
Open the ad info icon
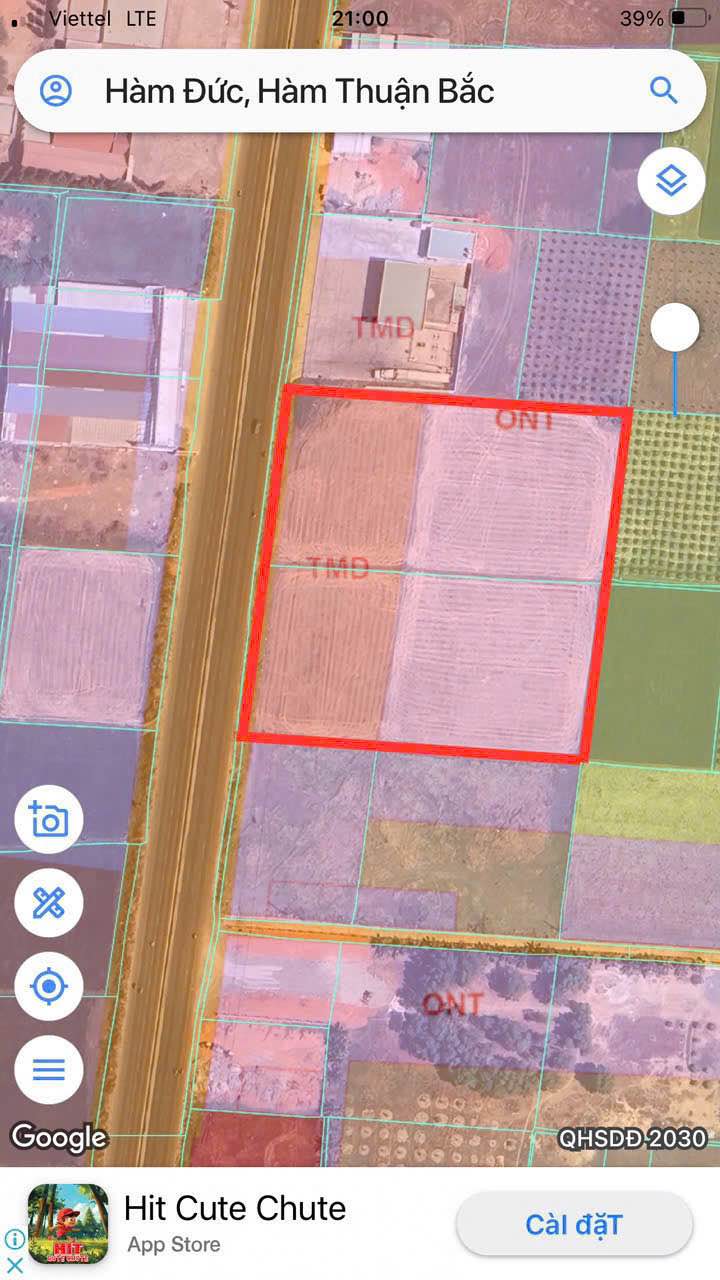[14, 1241]
